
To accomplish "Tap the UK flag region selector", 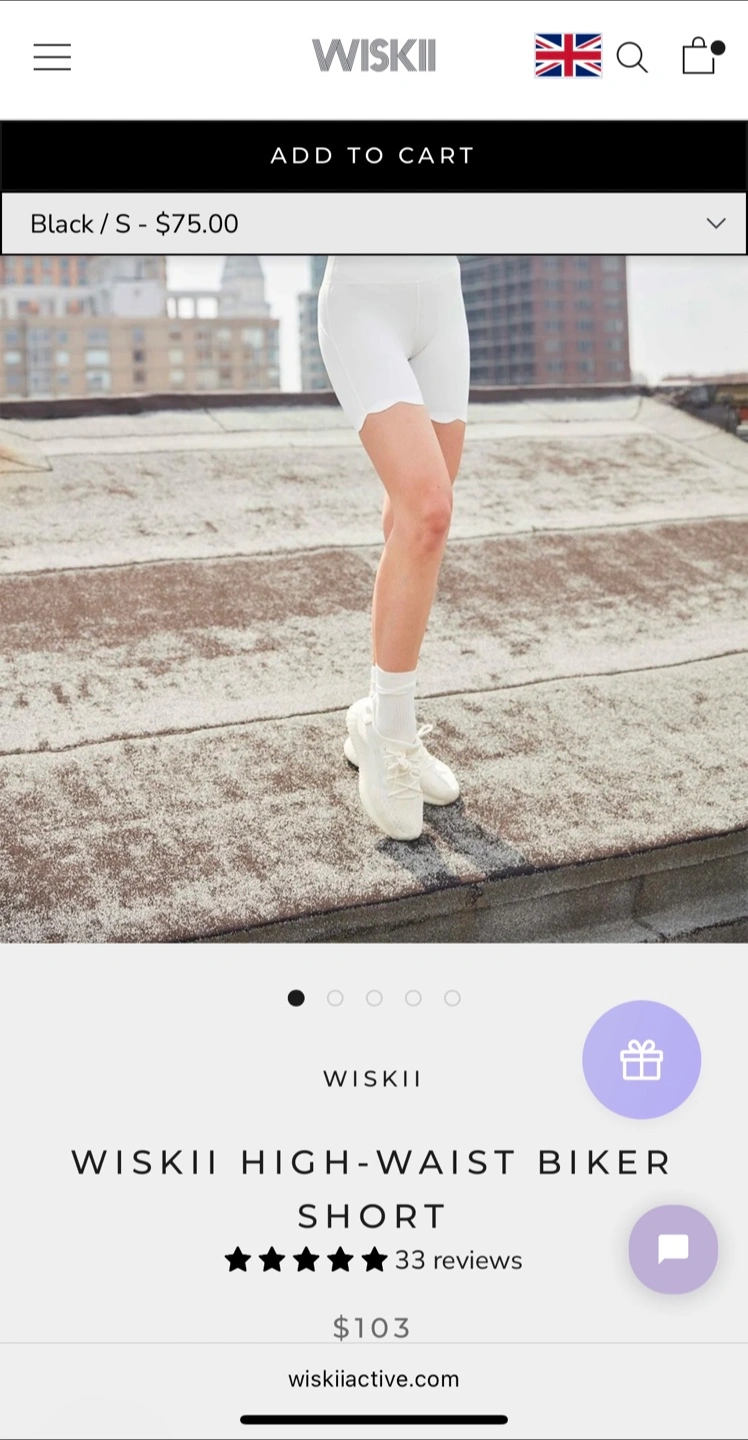I will click(x=568, y=56).
